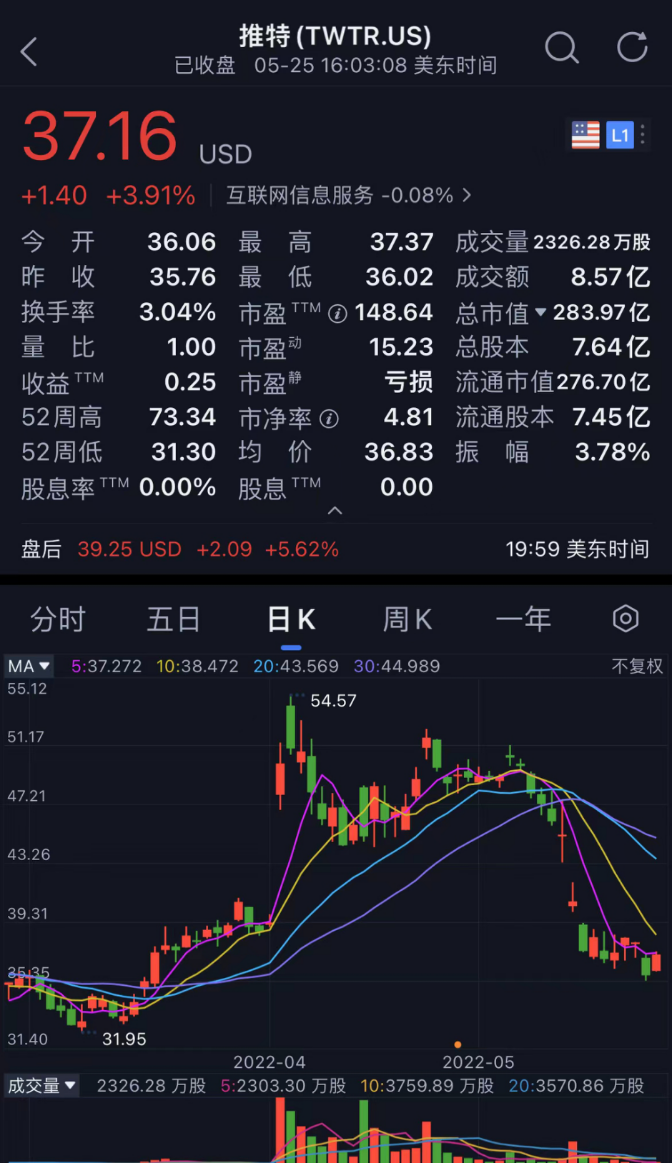Tap the L1 quote level badge
This screenshot has height=1164, width=672.
pos(620,135)
